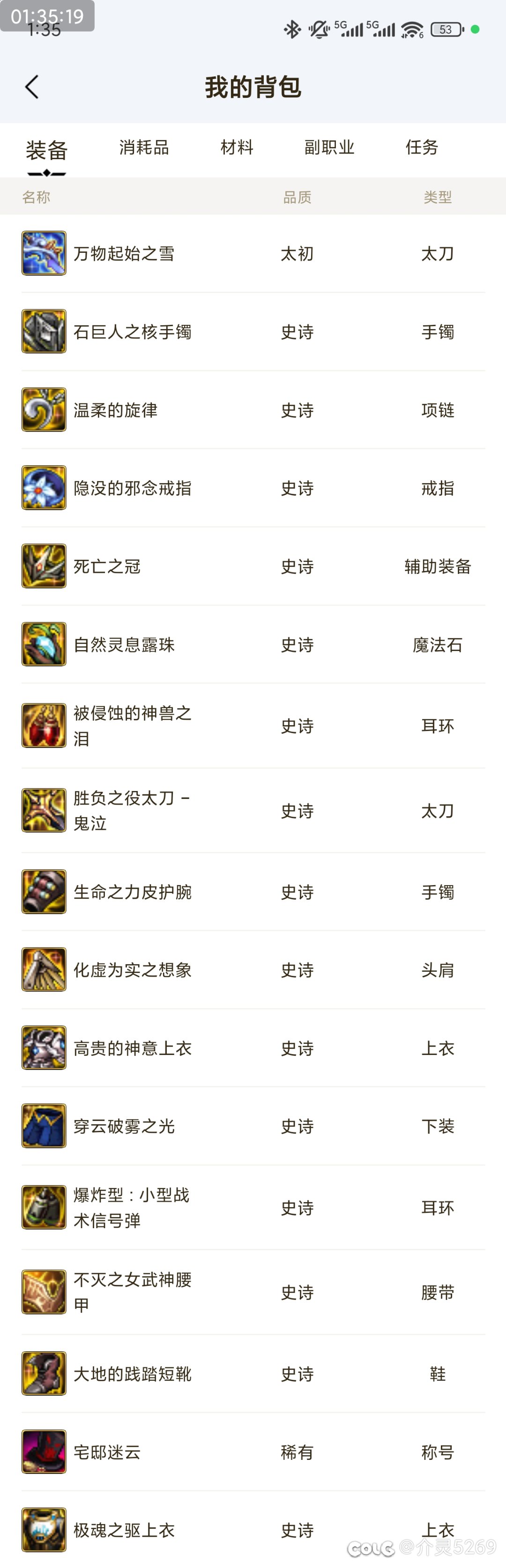Switch to the 任务 tab

pyautogui.click(x=421, y=147)
